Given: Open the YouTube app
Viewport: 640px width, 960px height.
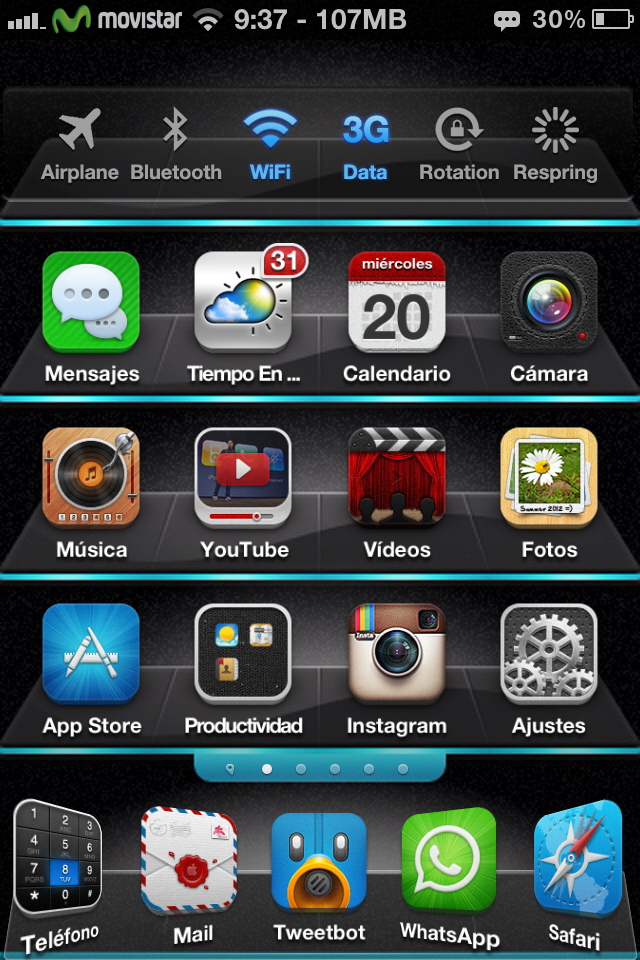Looking at the screenshot, I should [243, 477].
